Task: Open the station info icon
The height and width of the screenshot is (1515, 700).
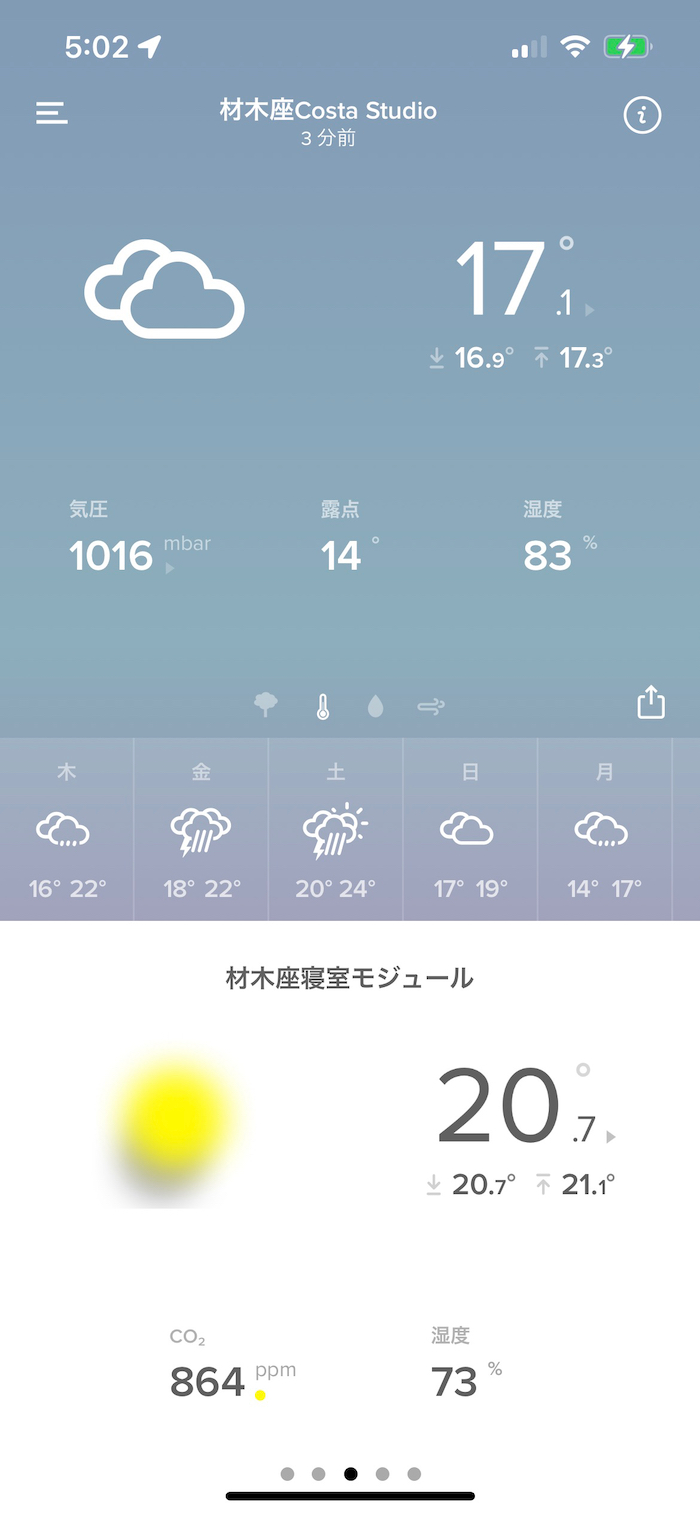Action: point(642,115)
